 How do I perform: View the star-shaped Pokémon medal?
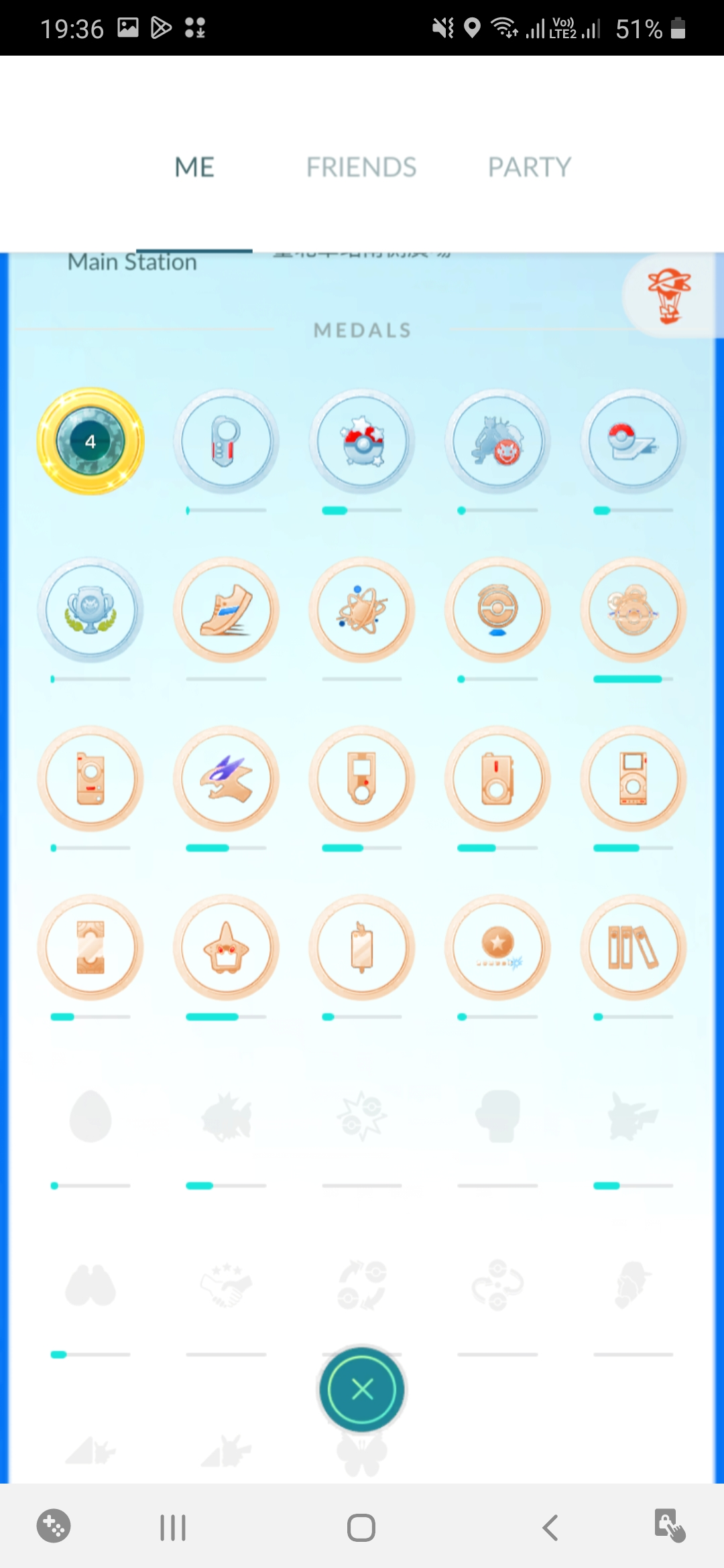pyautogui.click(x=226, y=948)
